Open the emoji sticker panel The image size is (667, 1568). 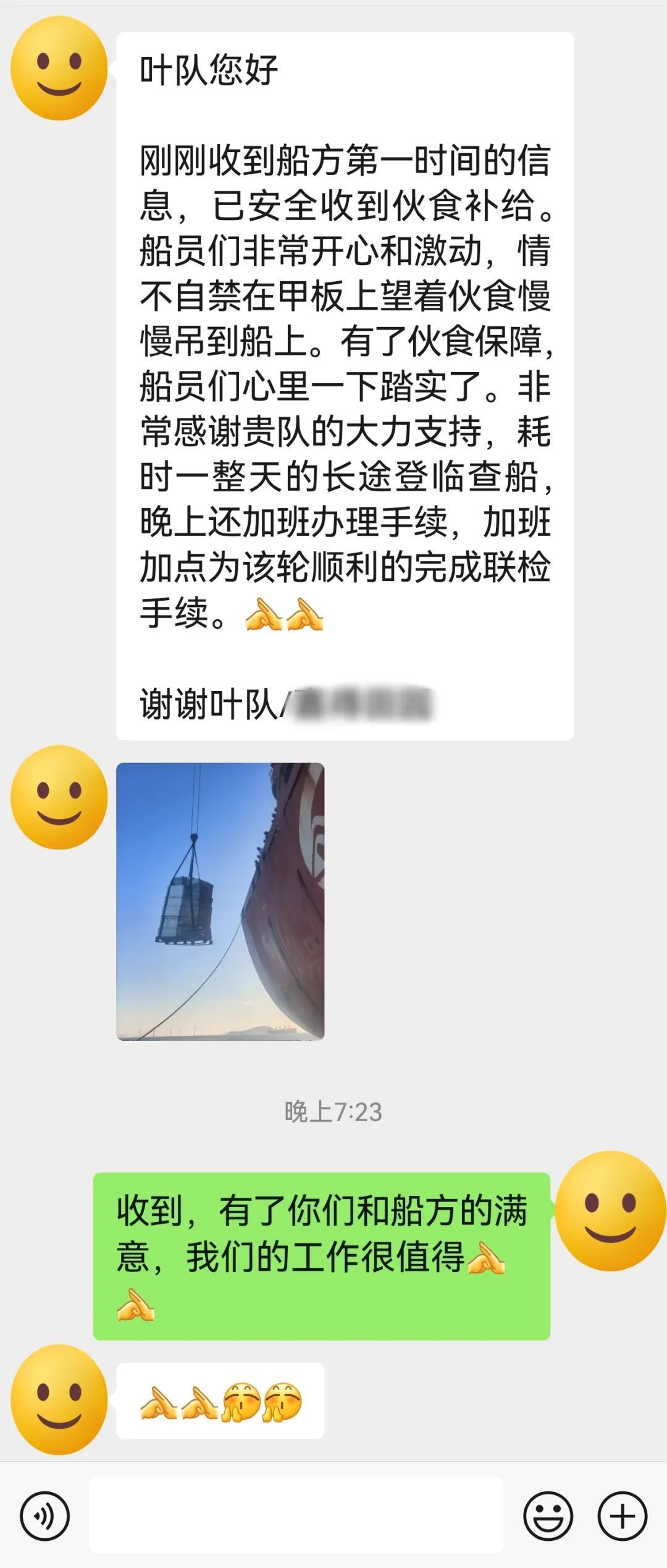click(x=548, y=1516)
